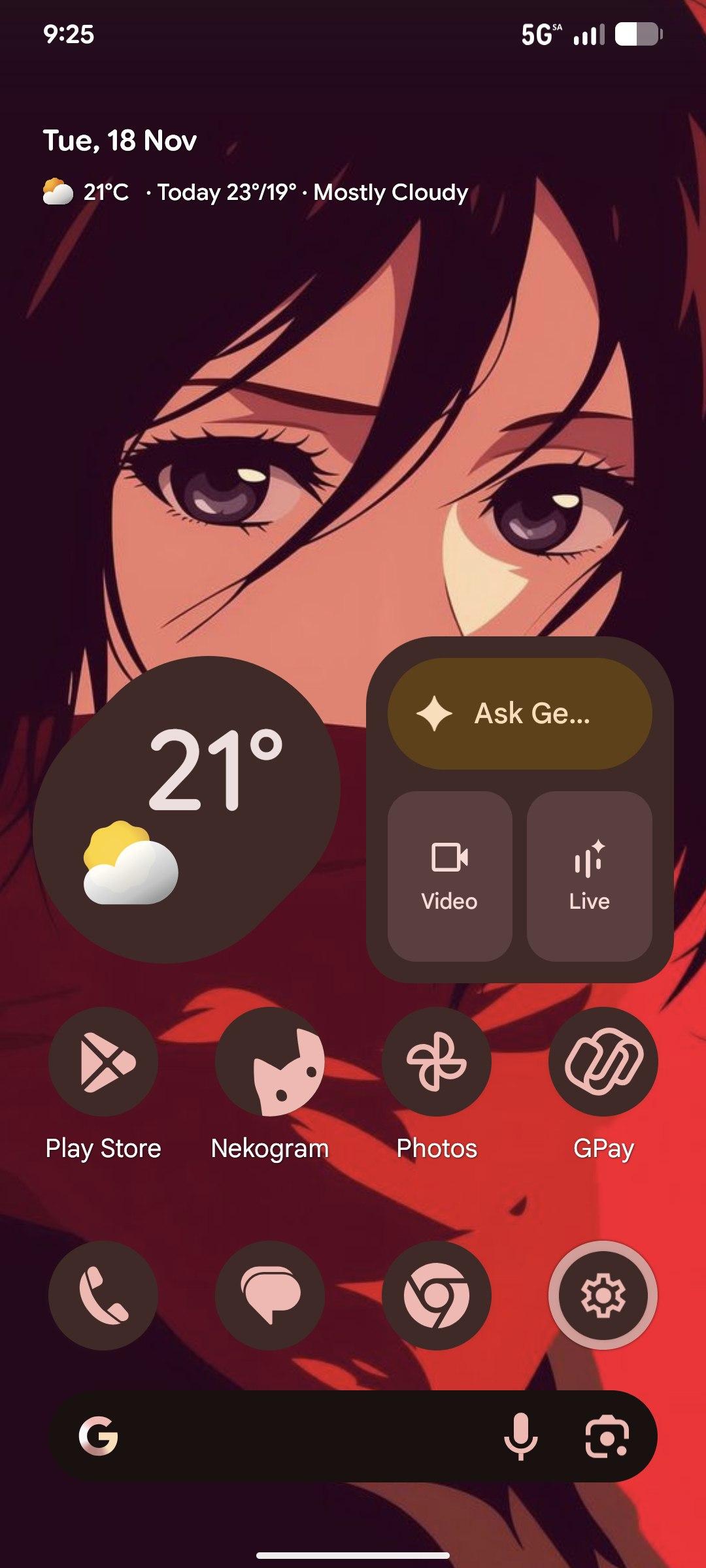
Task: Open the date Tue, 18 Nov
Action: coord(120,140)
